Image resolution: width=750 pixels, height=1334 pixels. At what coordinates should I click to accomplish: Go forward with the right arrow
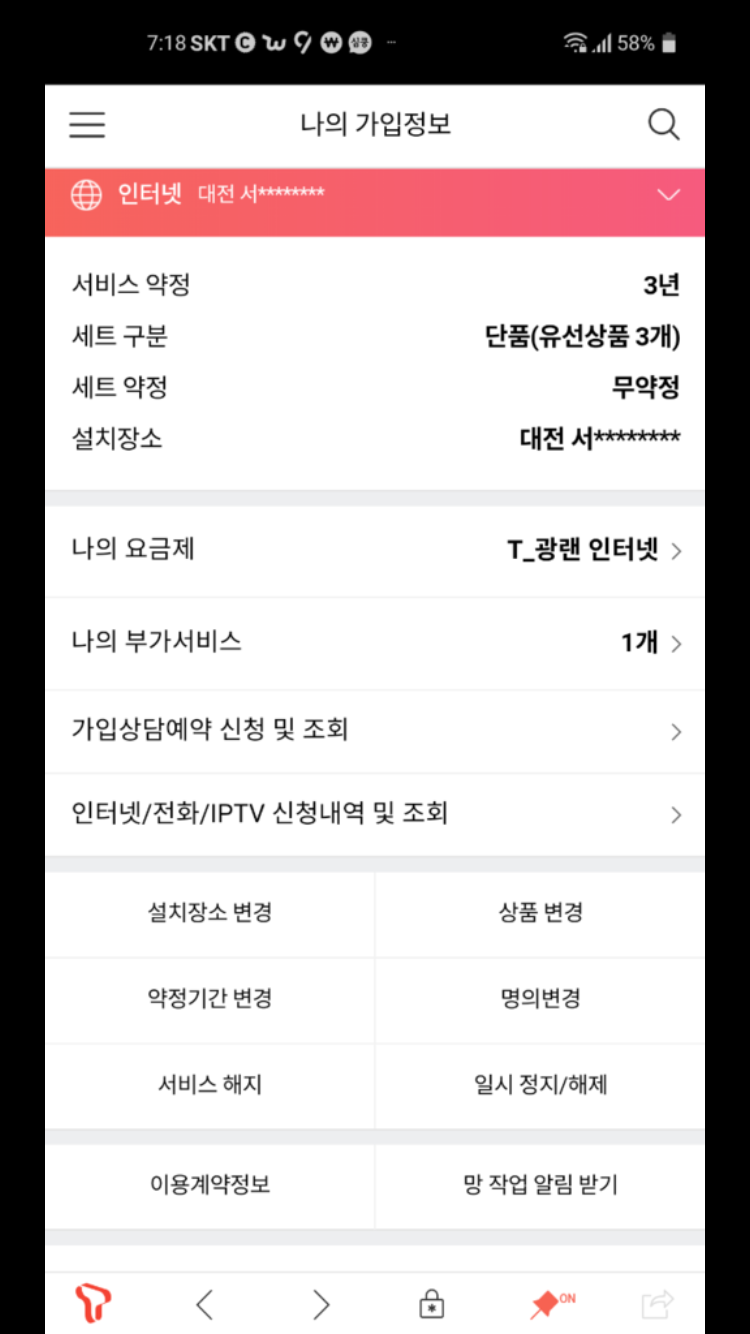point(320,1304)
